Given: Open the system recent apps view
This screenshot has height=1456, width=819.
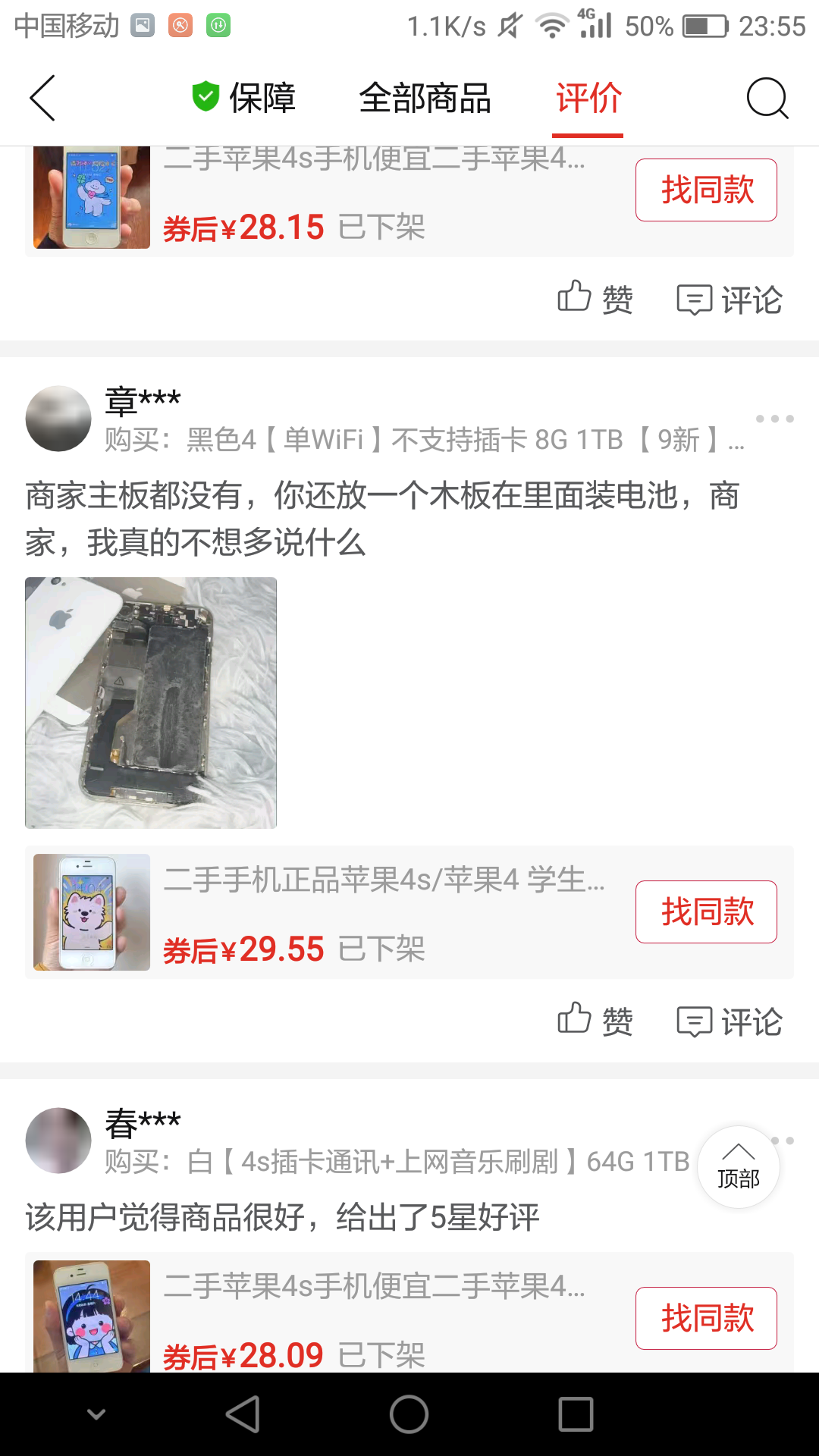Looking at the screenshot, I should click(x=576, y=1414).
